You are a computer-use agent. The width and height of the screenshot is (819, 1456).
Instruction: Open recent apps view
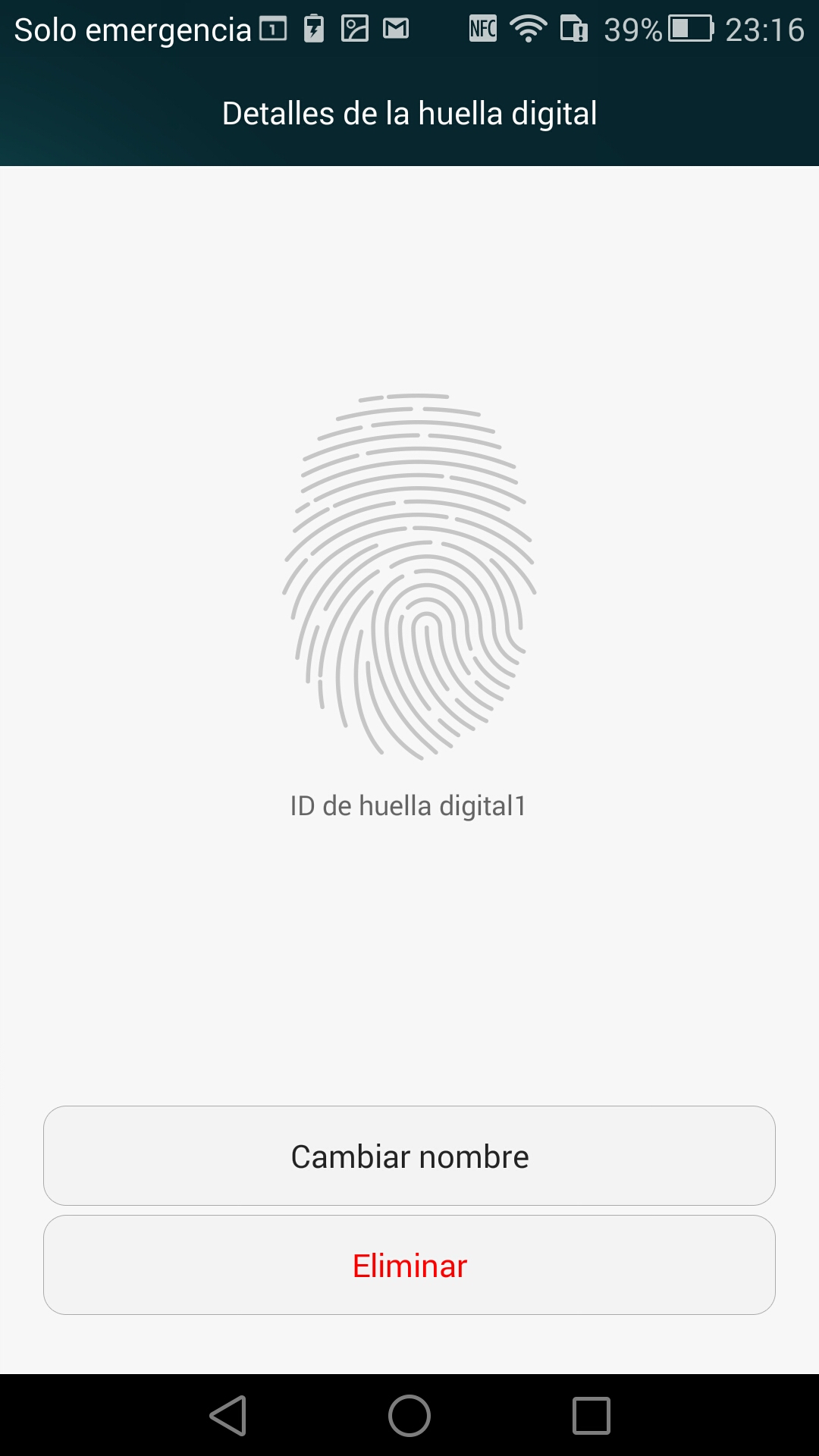[x=591, y=1416]
